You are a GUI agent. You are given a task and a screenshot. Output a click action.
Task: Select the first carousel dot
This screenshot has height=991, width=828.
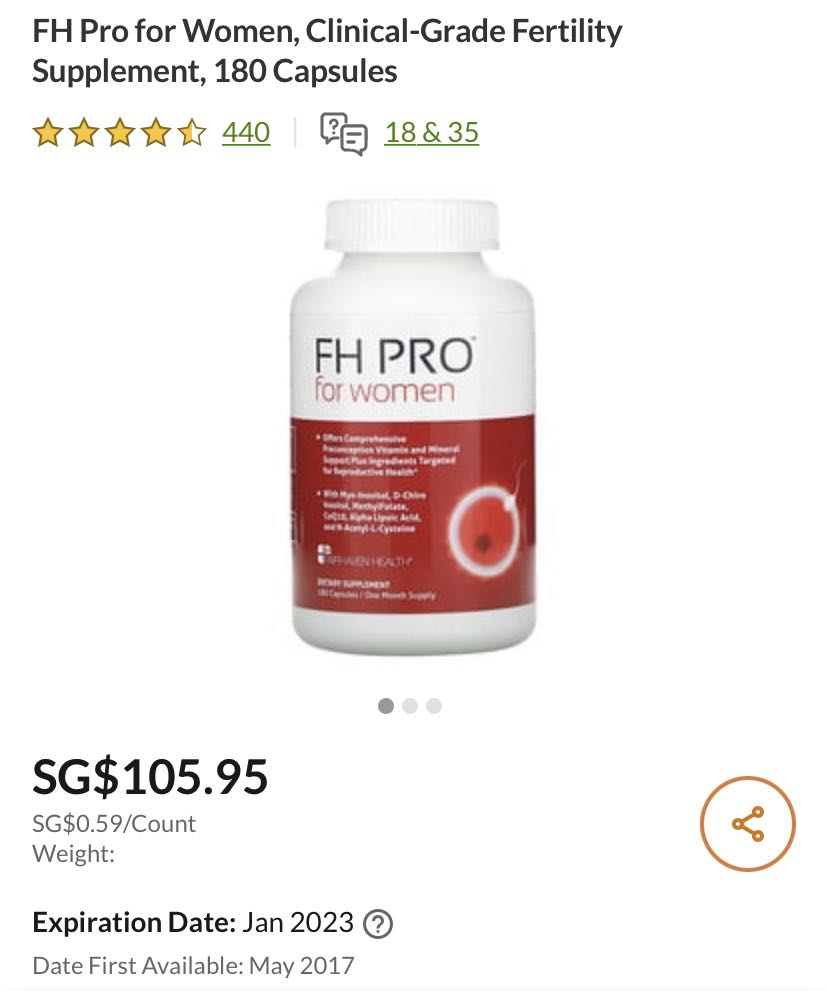[387, 706]
